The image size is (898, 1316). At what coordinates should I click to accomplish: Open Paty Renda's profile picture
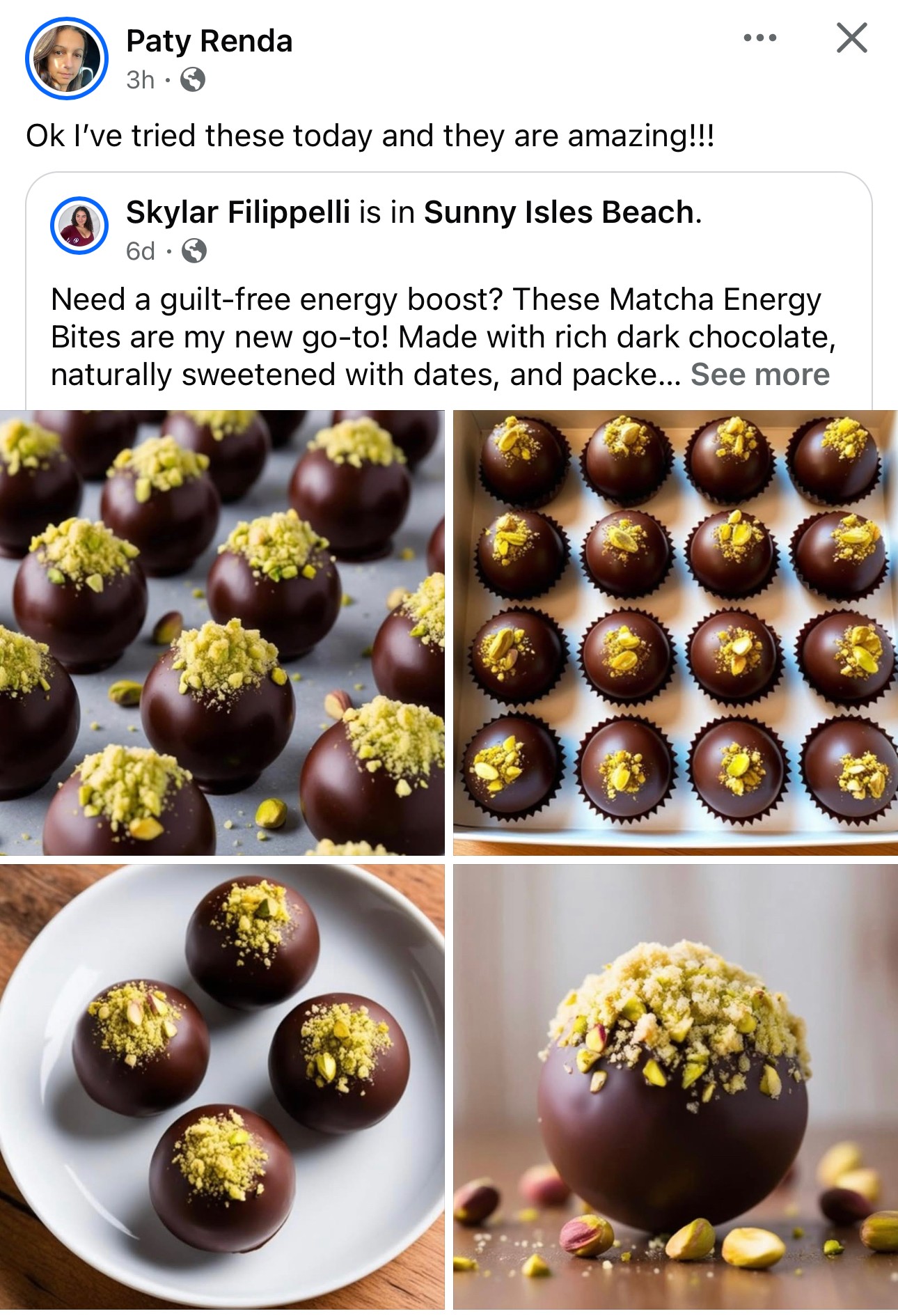point(67,58)
